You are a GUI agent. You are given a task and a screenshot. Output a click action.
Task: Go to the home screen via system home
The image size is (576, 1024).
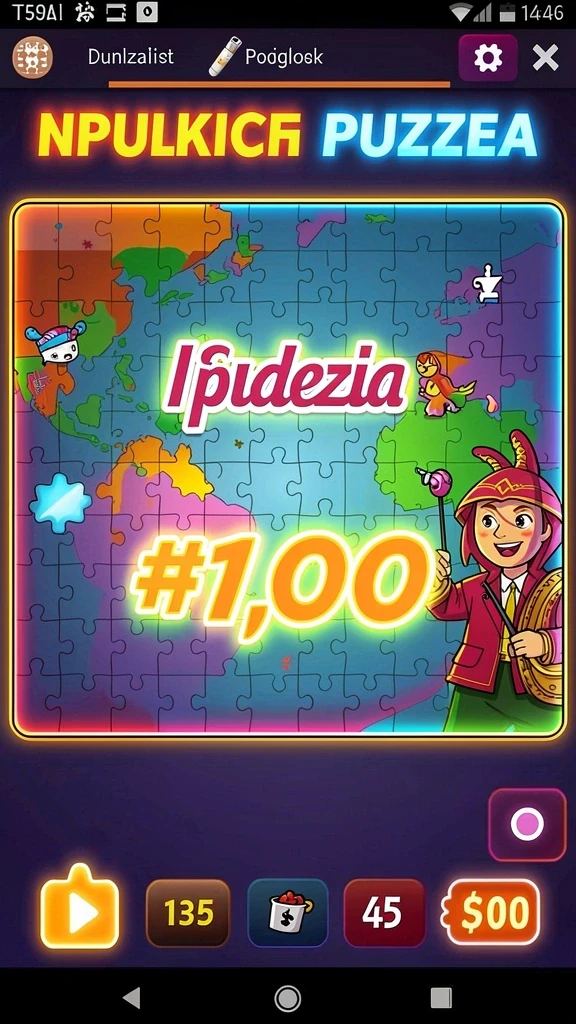(287, 997)
